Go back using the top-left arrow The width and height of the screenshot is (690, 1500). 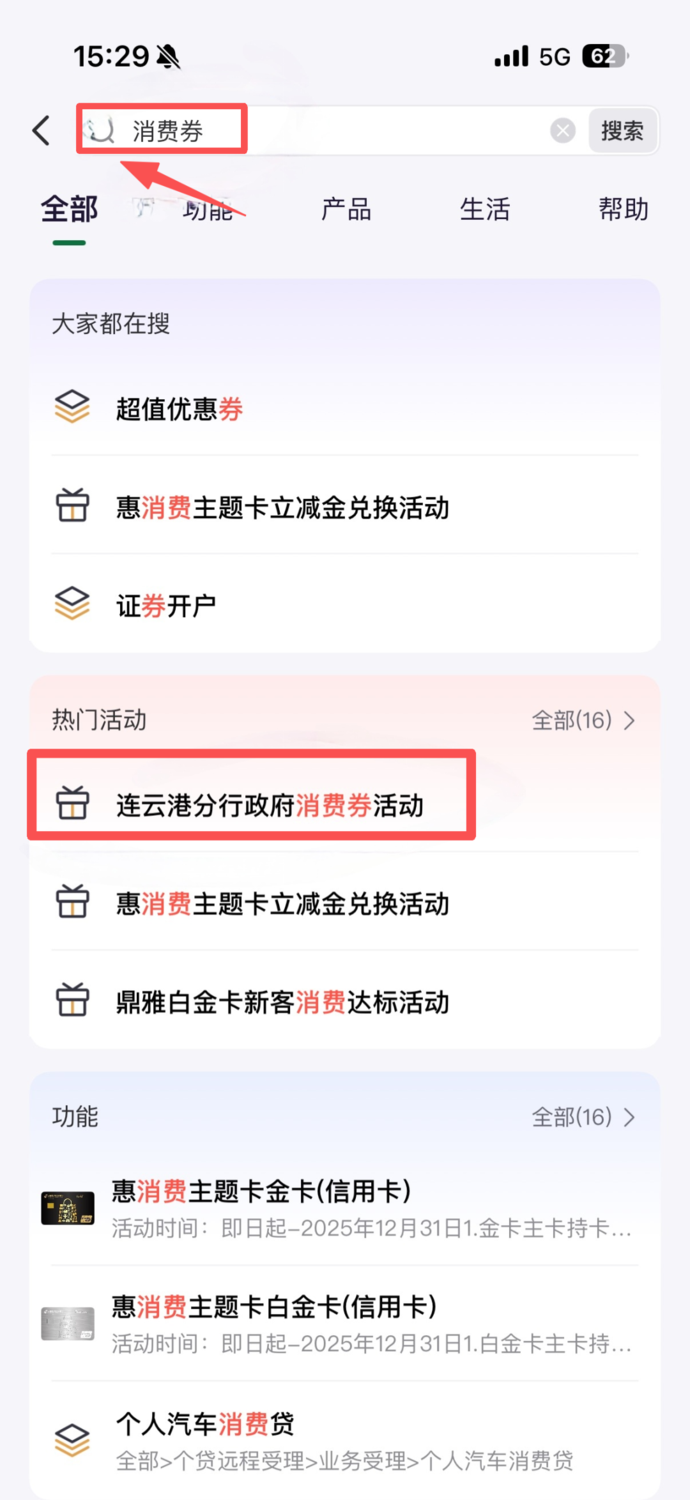pyautogui.click(x=41, y=131)
